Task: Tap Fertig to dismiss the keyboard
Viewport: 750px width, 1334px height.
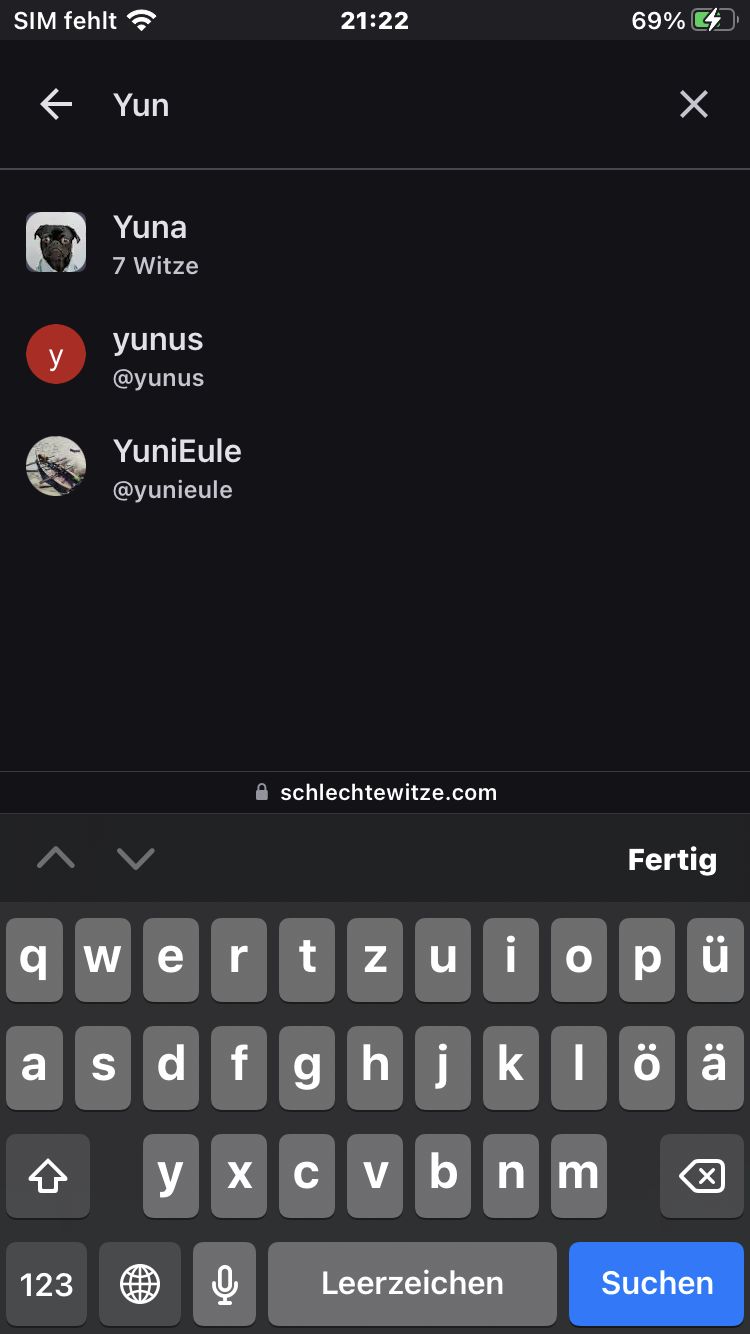Action: (672, 859)
